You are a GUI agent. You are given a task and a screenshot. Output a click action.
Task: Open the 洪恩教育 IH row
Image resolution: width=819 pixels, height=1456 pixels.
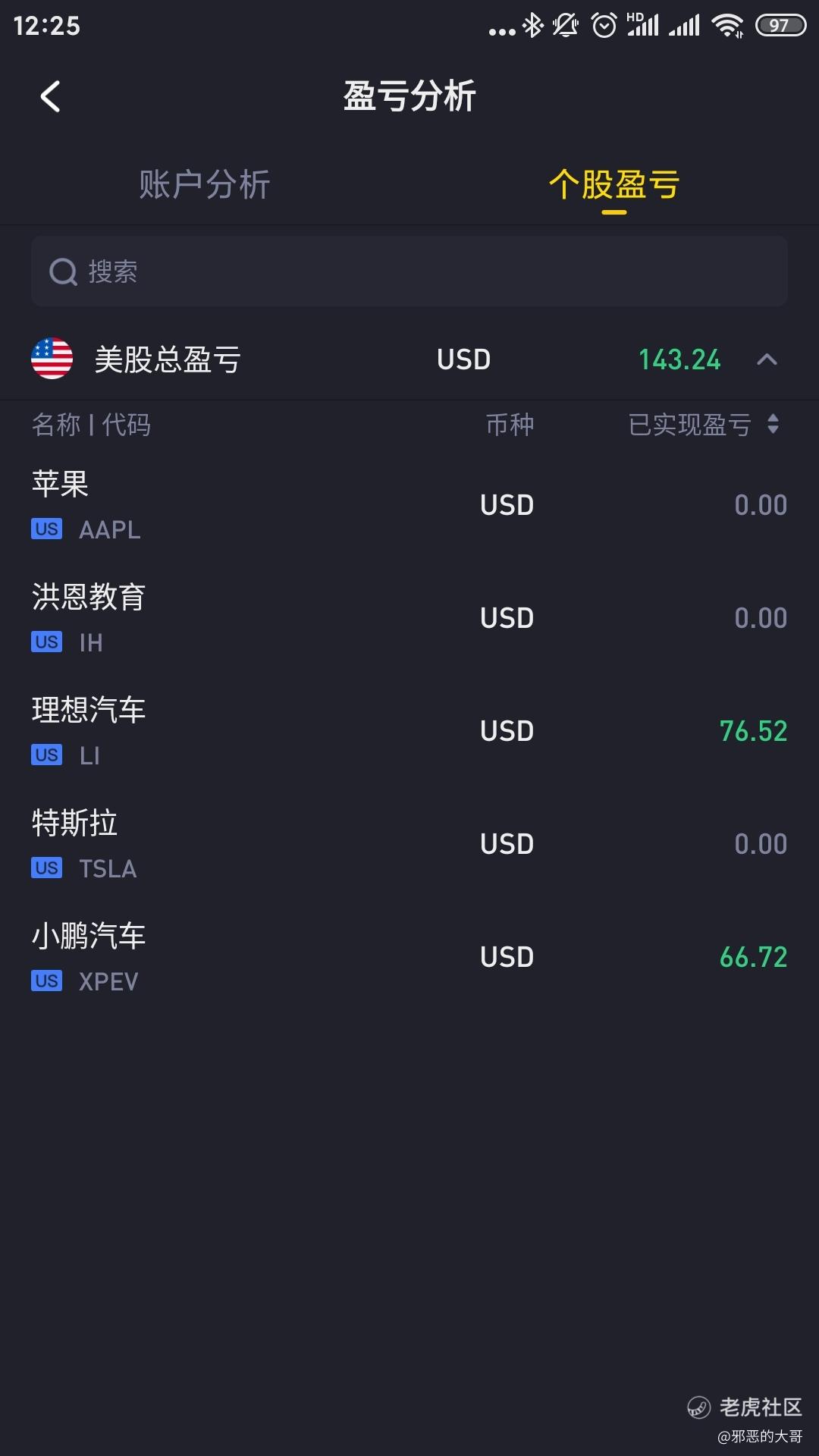pos(409,618)
